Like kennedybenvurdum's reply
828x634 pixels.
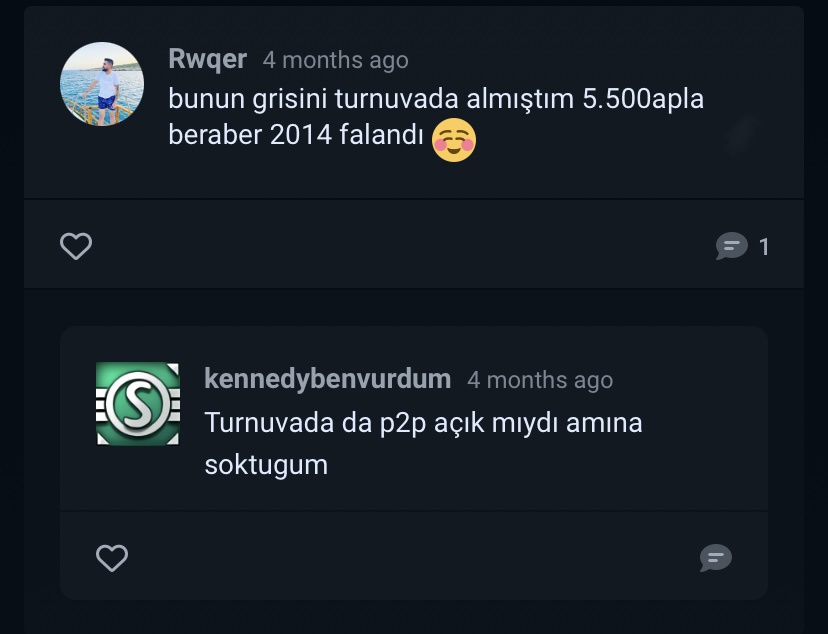click(x=111, y=558)
